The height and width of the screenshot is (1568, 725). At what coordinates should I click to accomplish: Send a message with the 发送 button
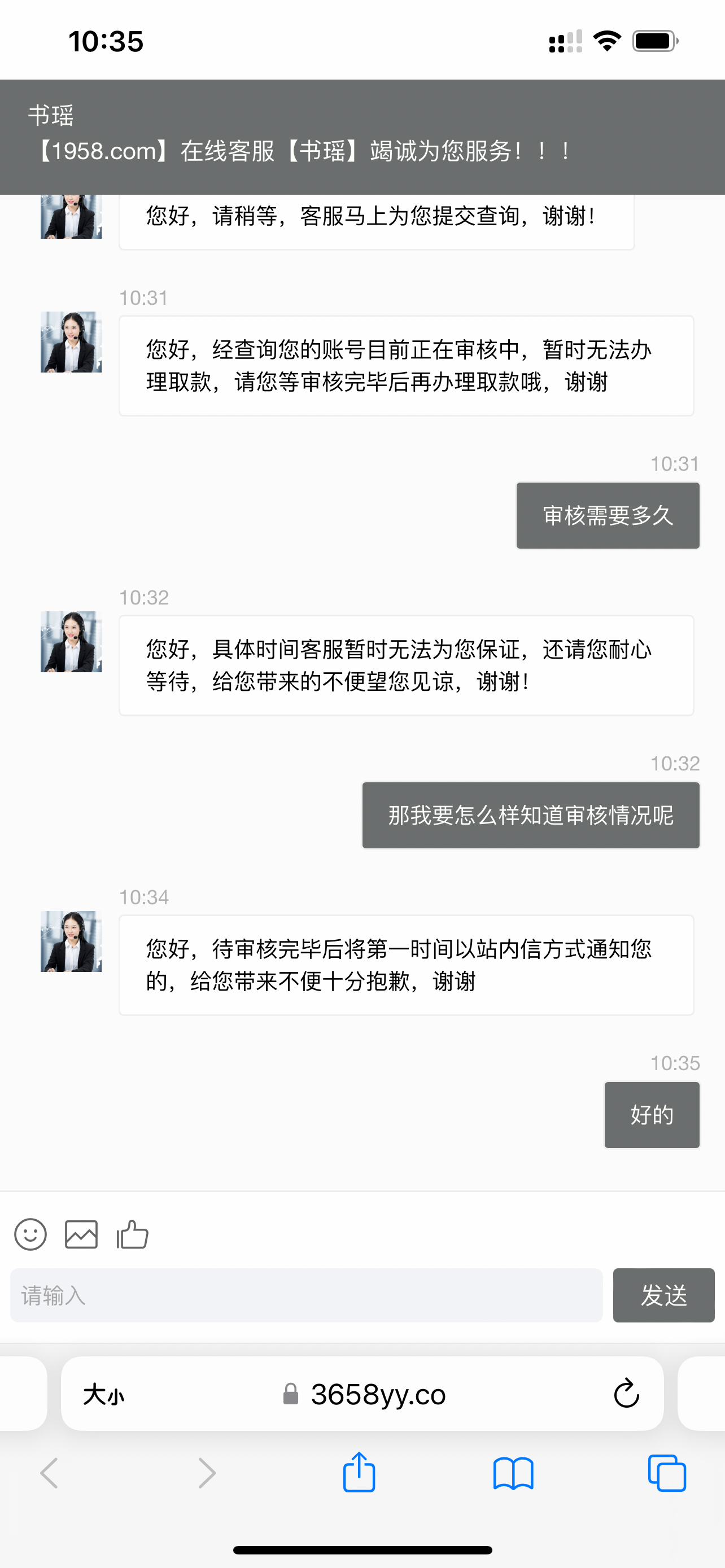[663, 1296]
